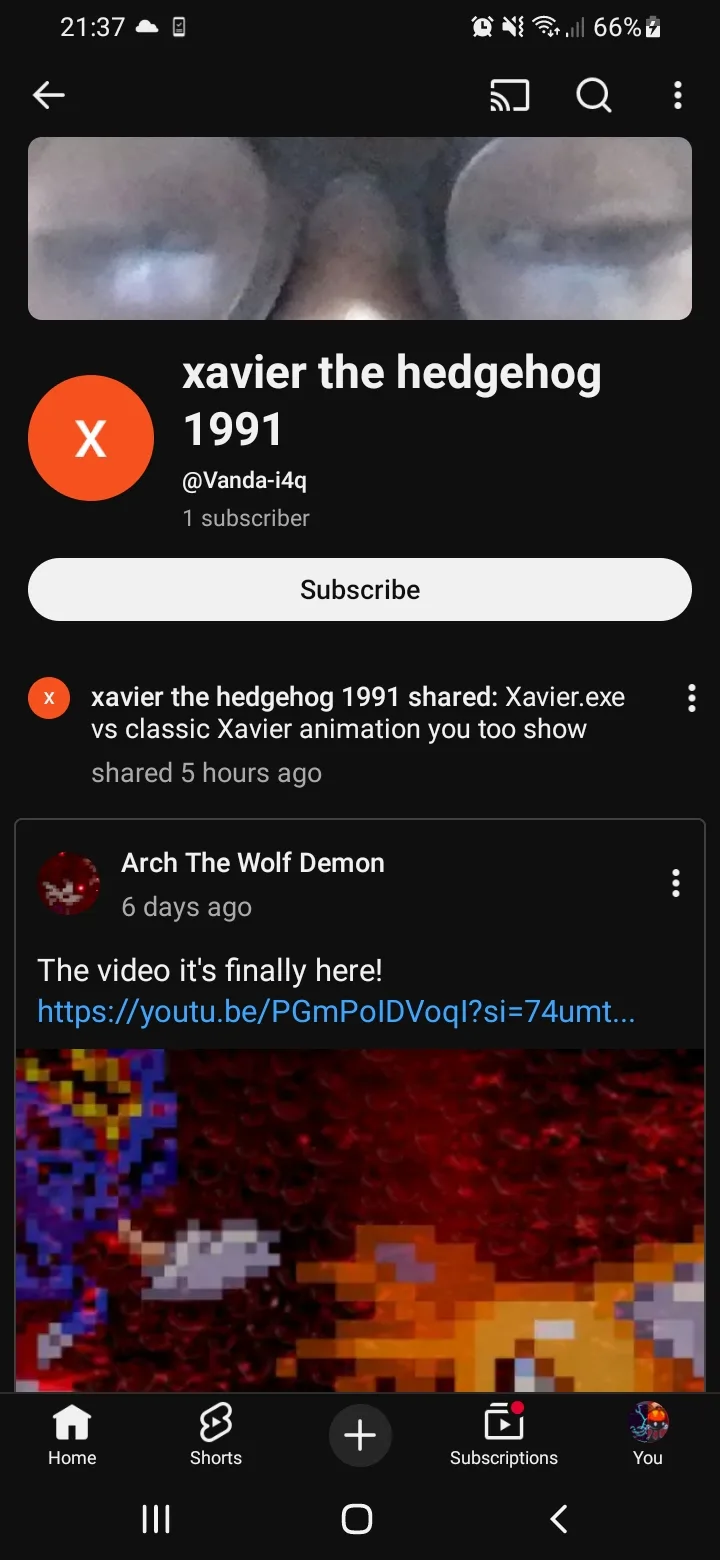Open options for the shared post
This screenshot has height=1560, width=720.
pyautogui.click(x=691, y=698)
